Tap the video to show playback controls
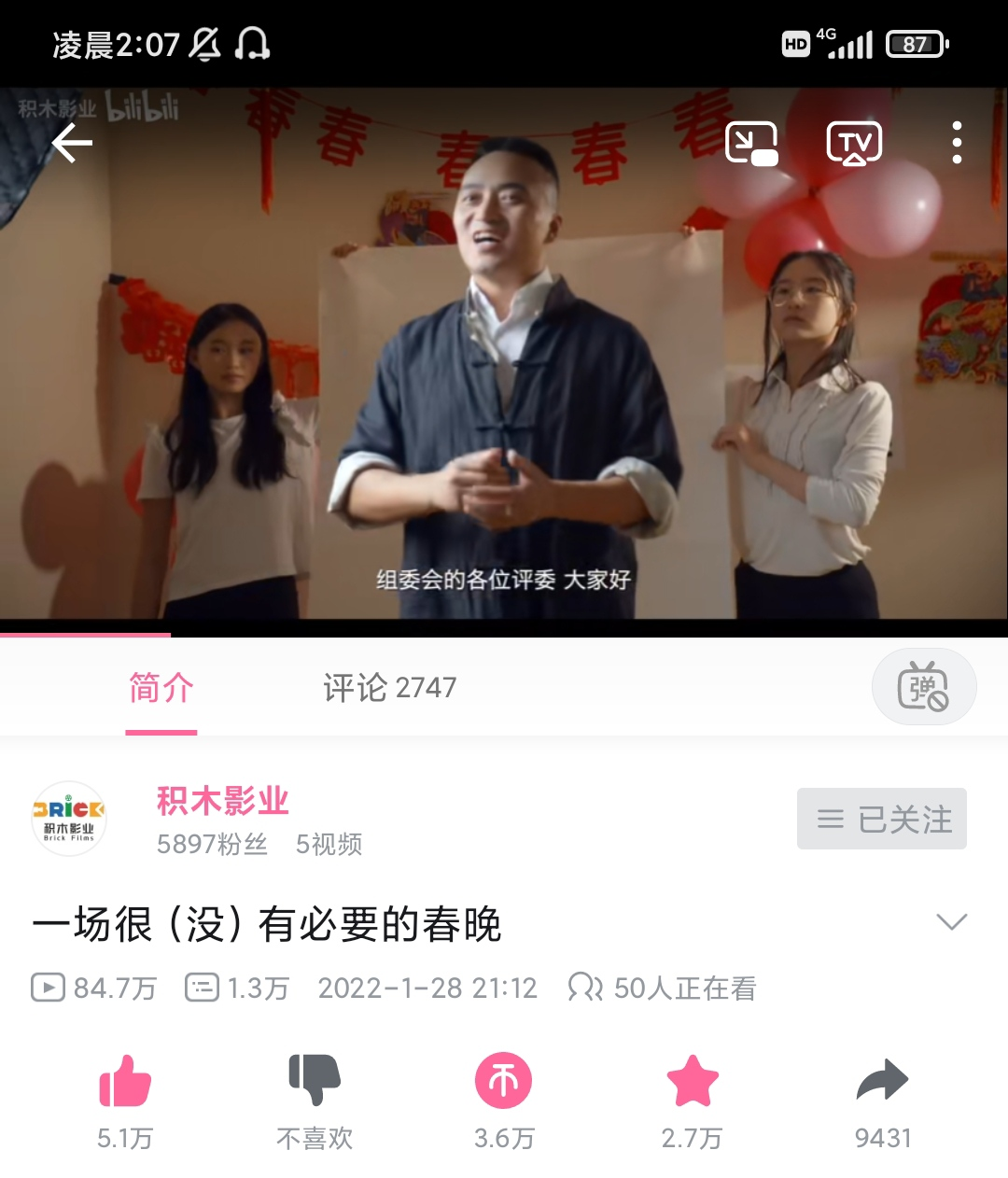Image resolution: width=1008 pixels, height=1178 pixels. pos(504,373)
